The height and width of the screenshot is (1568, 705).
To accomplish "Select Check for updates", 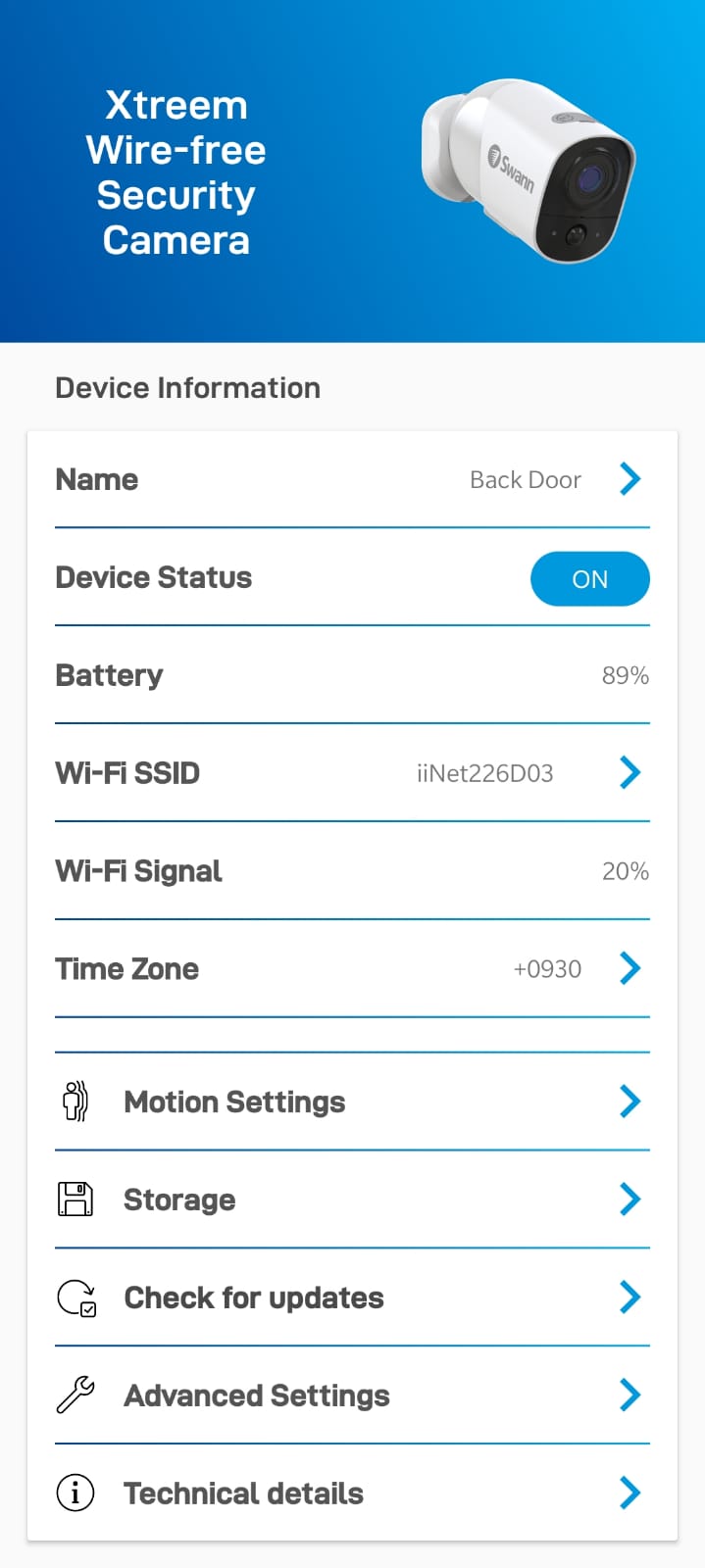I will pos(352,1298).
